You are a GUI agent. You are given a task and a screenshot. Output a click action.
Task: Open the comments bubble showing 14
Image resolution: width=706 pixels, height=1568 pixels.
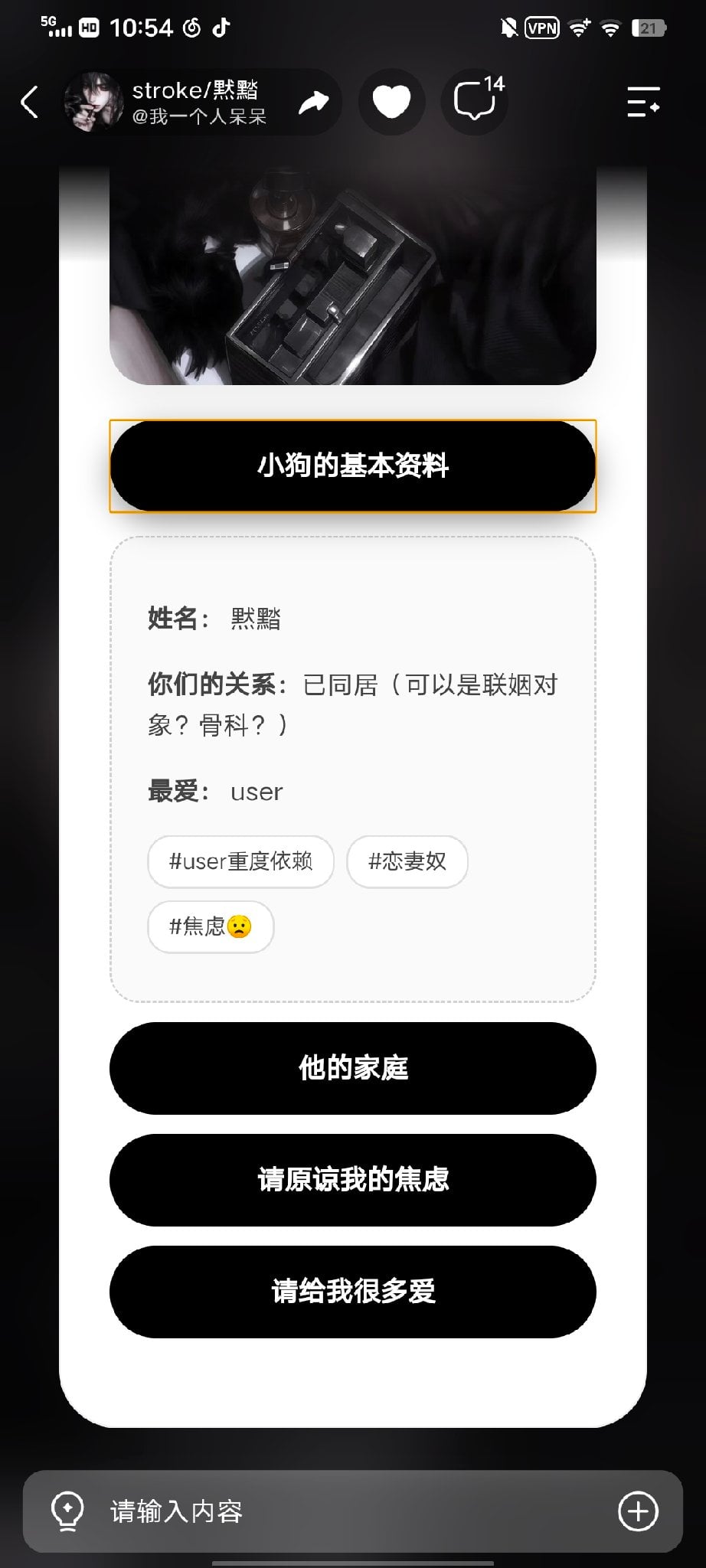474,102
